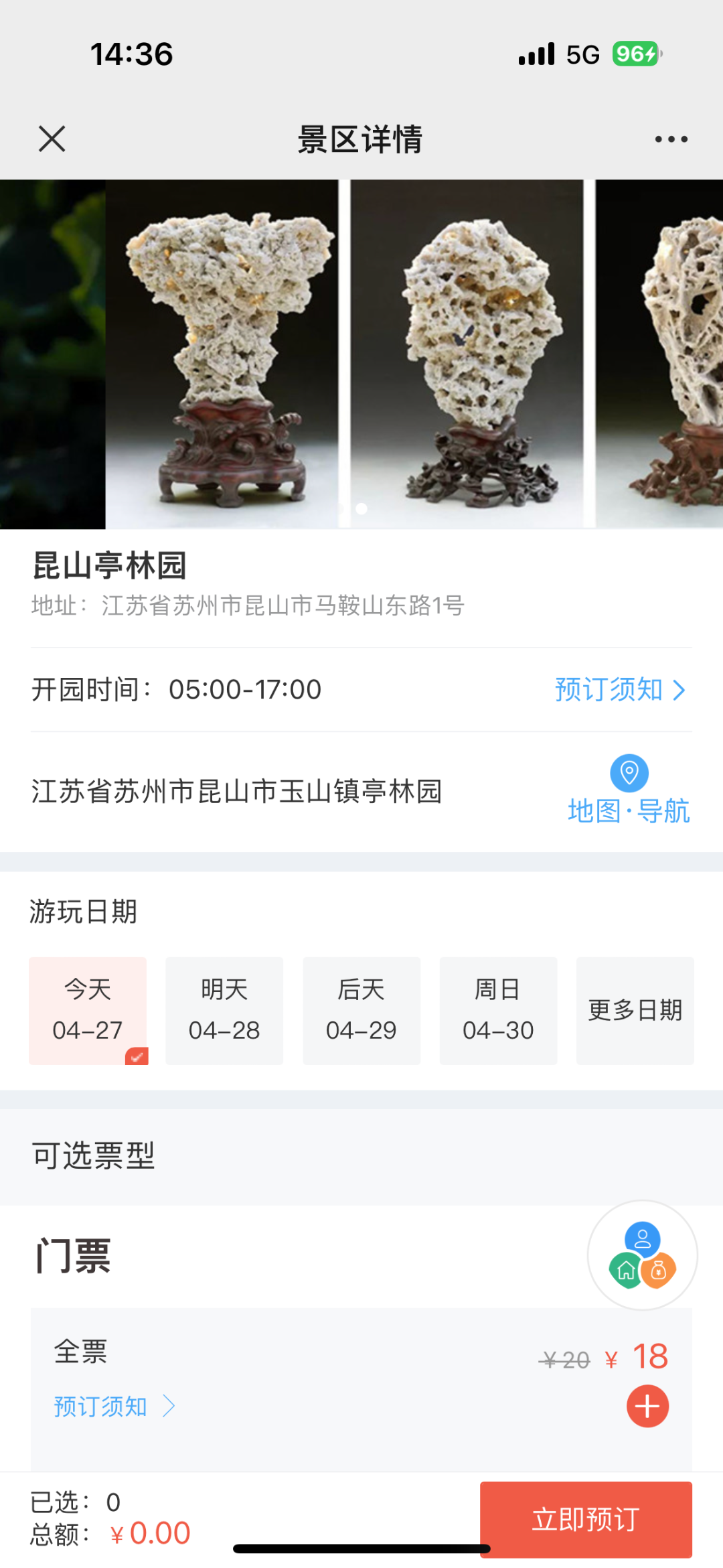Image resolution: width=723 pixels, height=1568 pixels.
Task: Choose 后天 04-29 as visit date
Action: (361, 1010)
